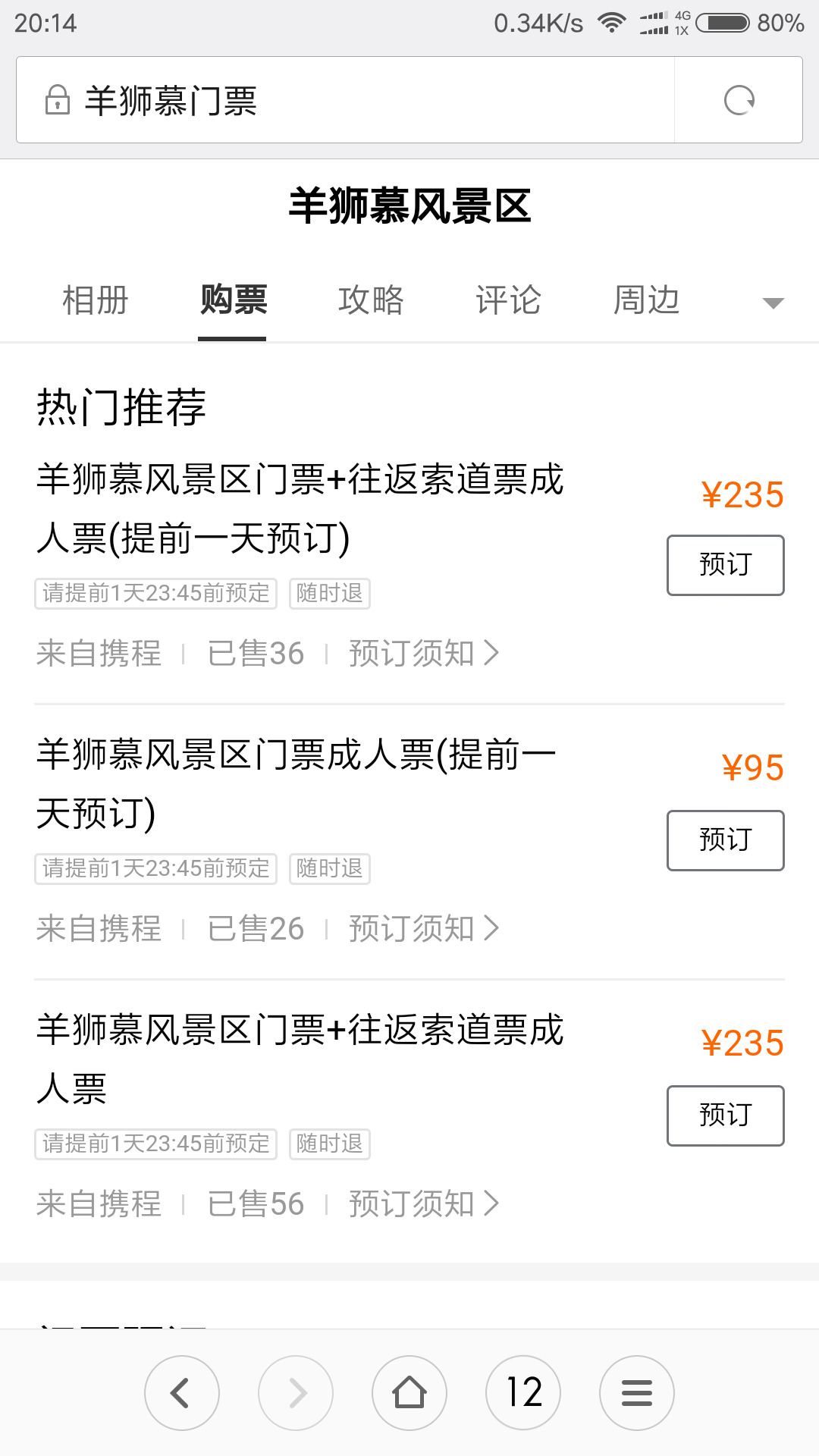Open the browser home page
Screen dimensions: 819x1456
(x=409, y=1393)
